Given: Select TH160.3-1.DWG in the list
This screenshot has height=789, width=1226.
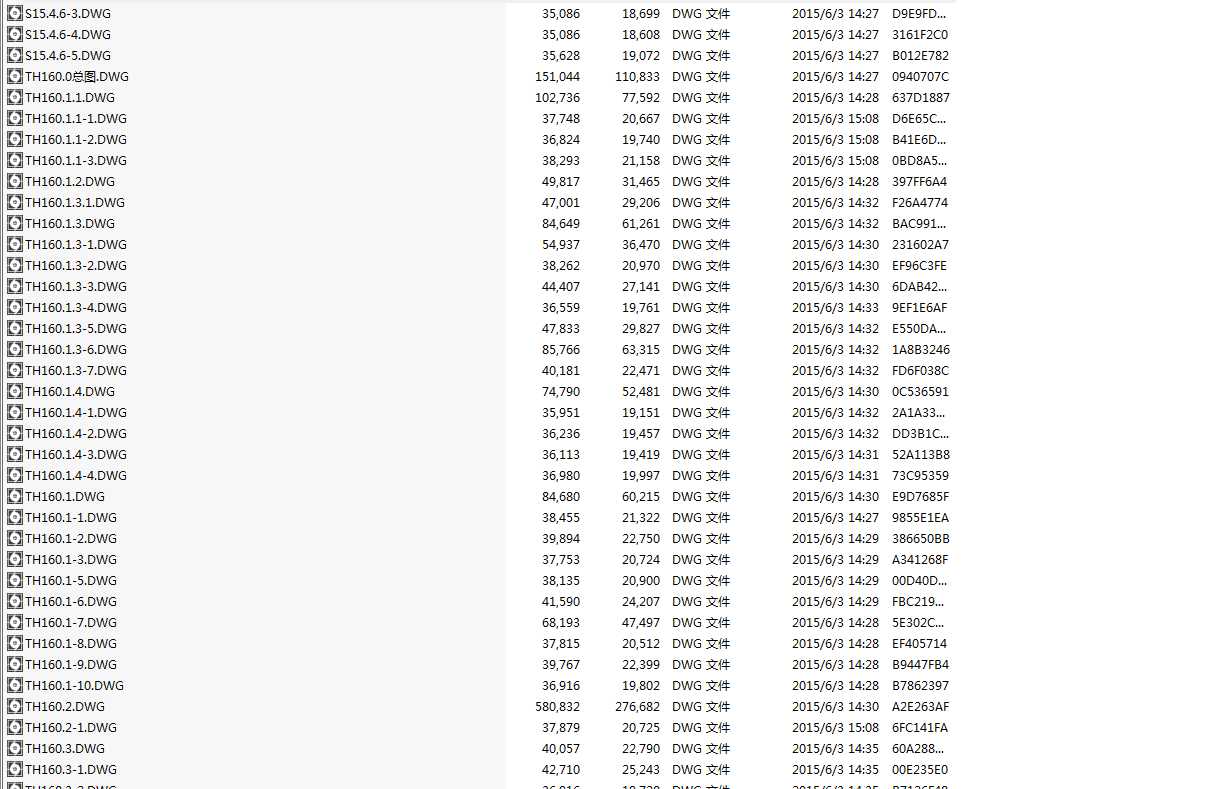Looking at the screenshot, I should tap(70, 770).
